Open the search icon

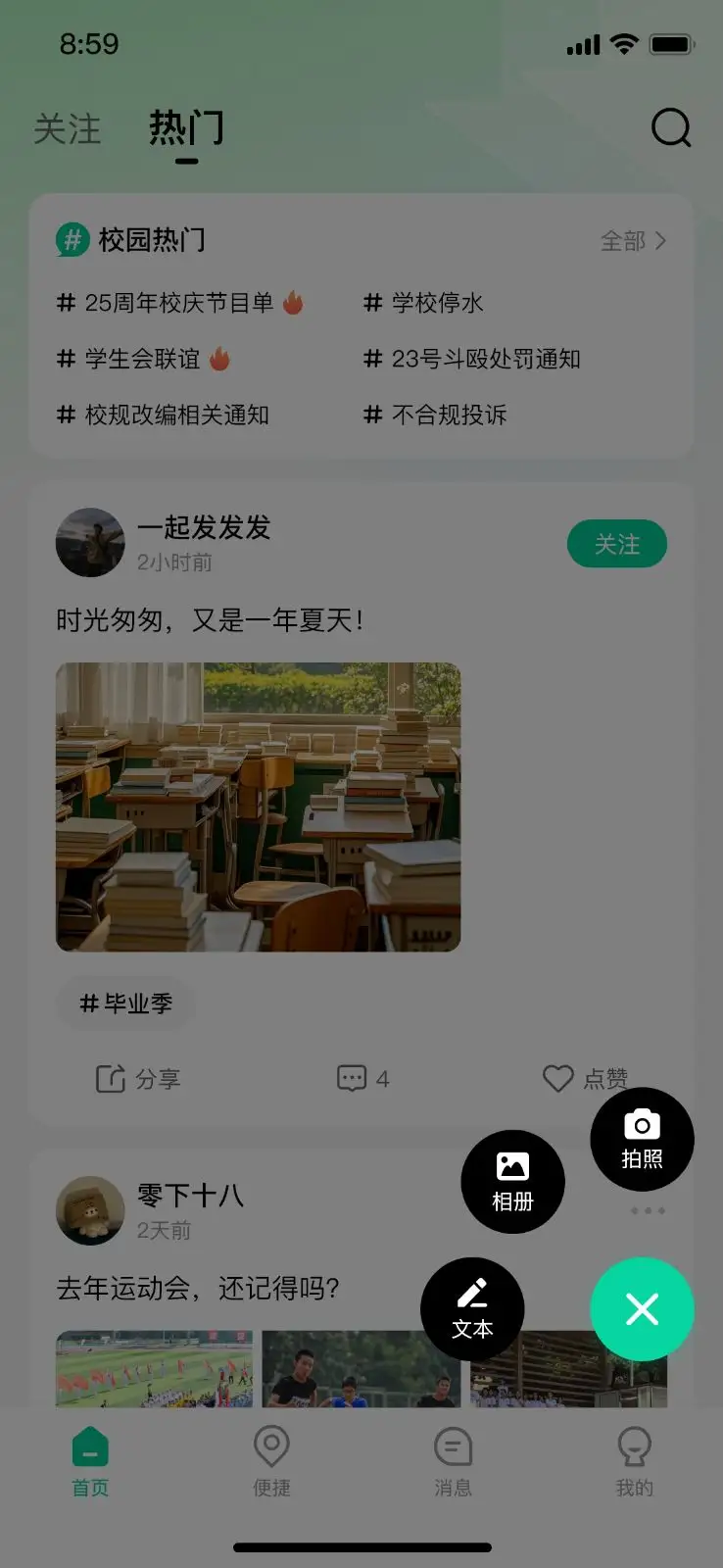[670, 127]
